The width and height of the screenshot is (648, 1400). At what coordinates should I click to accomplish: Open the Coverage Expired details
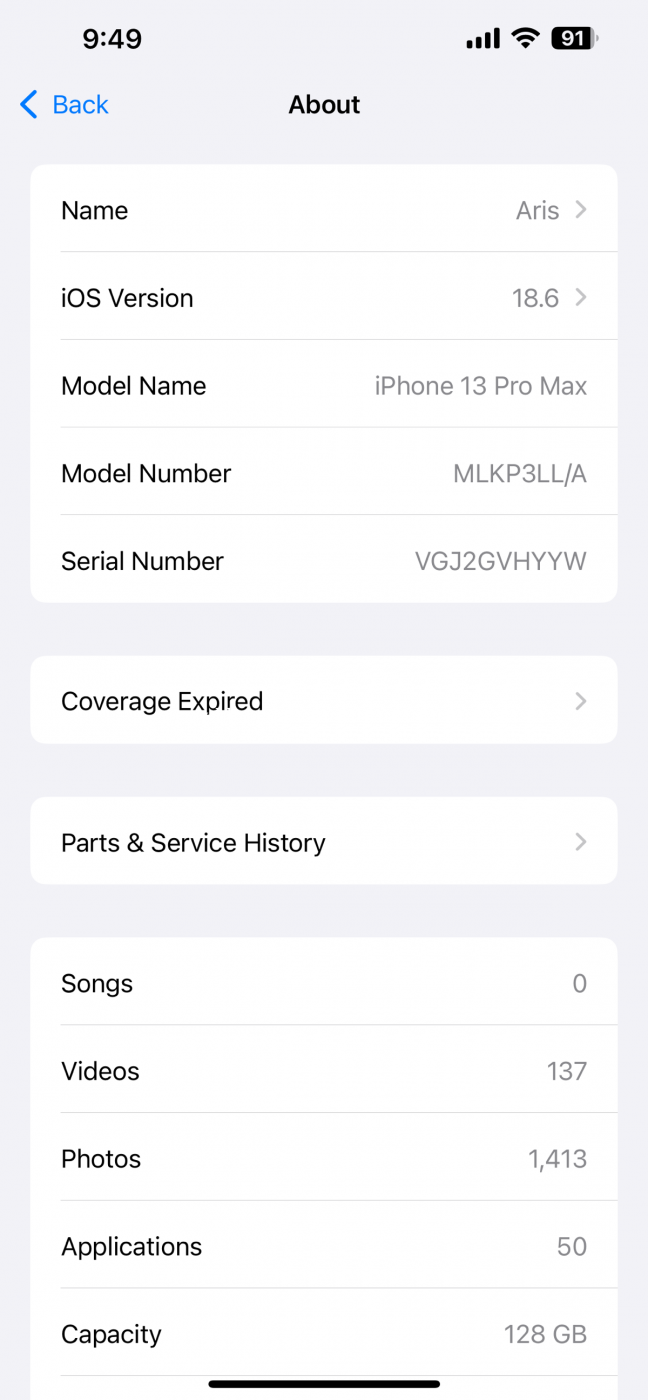coord(324,700)
